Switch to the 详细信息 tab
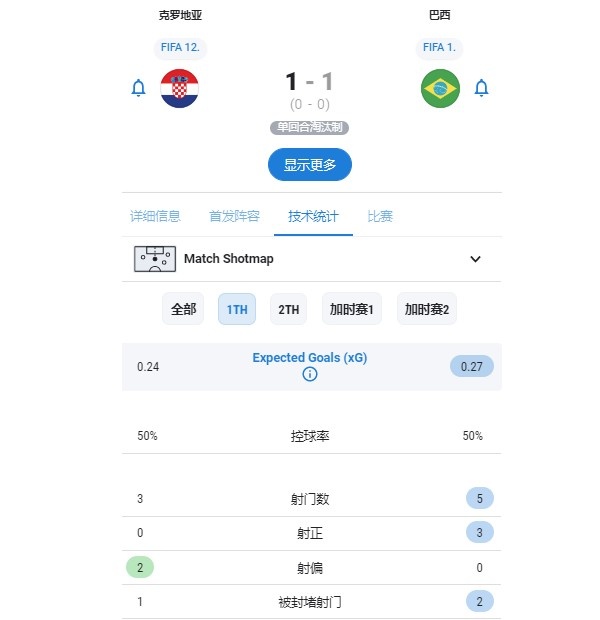The image size is (600, 620). point(155,216)
